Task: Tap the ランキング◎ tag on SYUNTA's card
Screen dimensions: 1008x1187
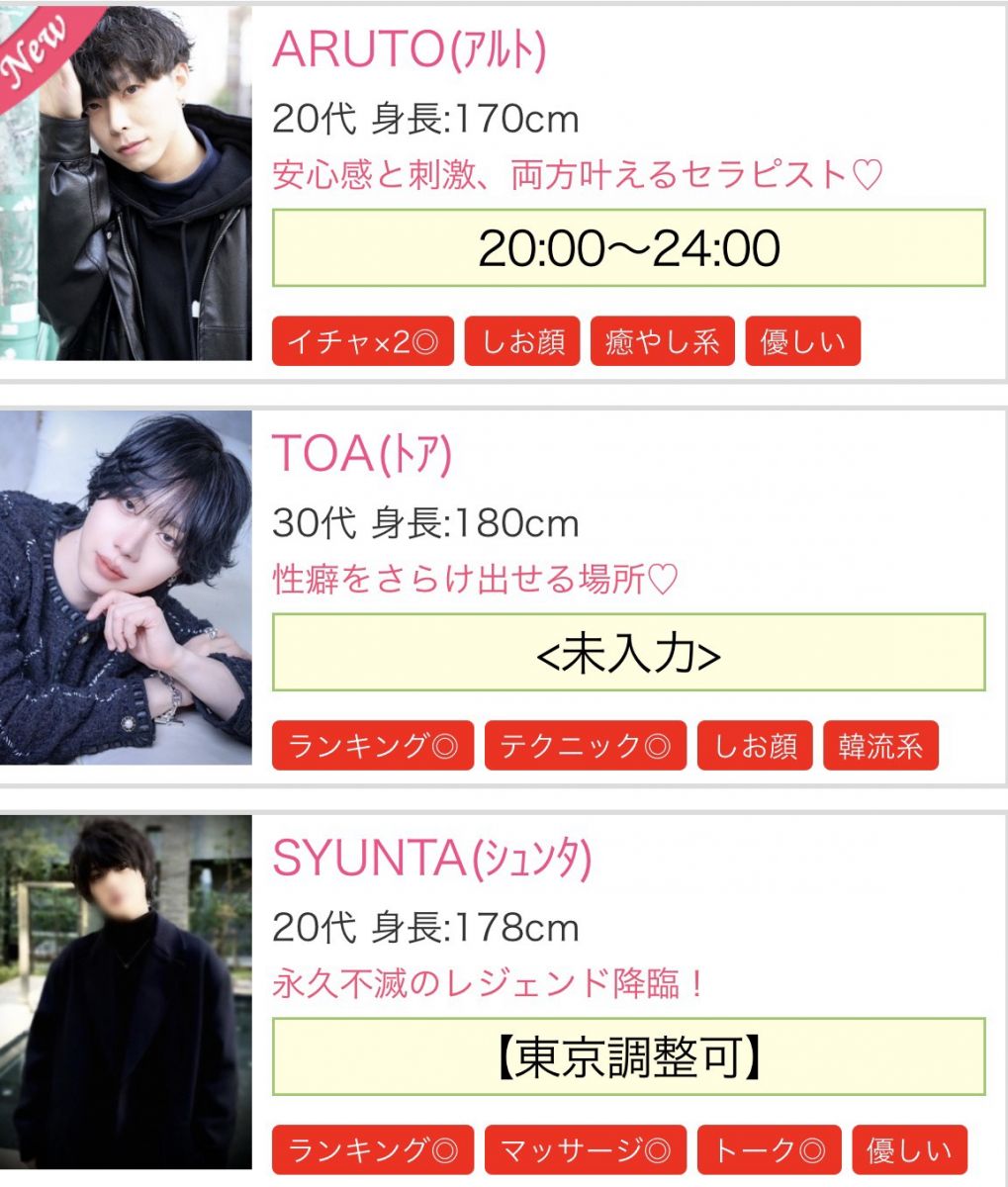Action: click(373, 1150)
